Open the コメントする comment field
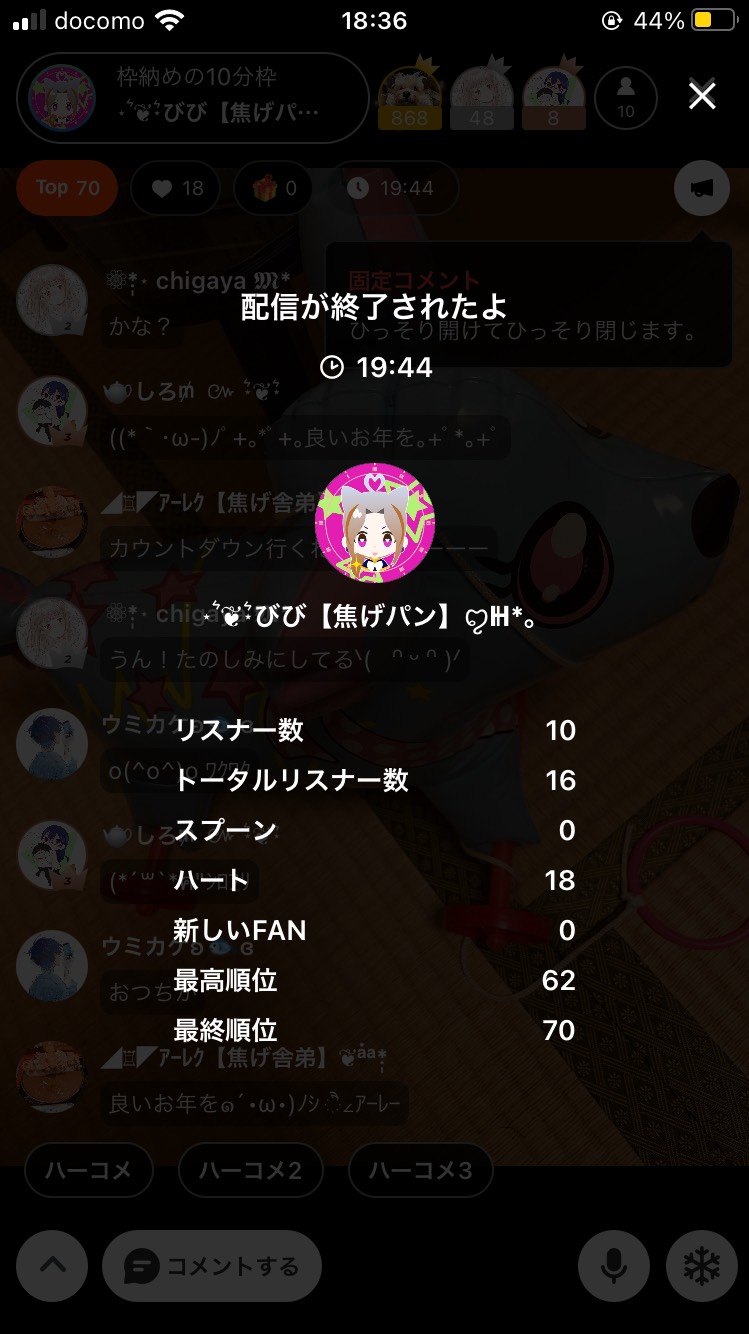 (212, 1266)
